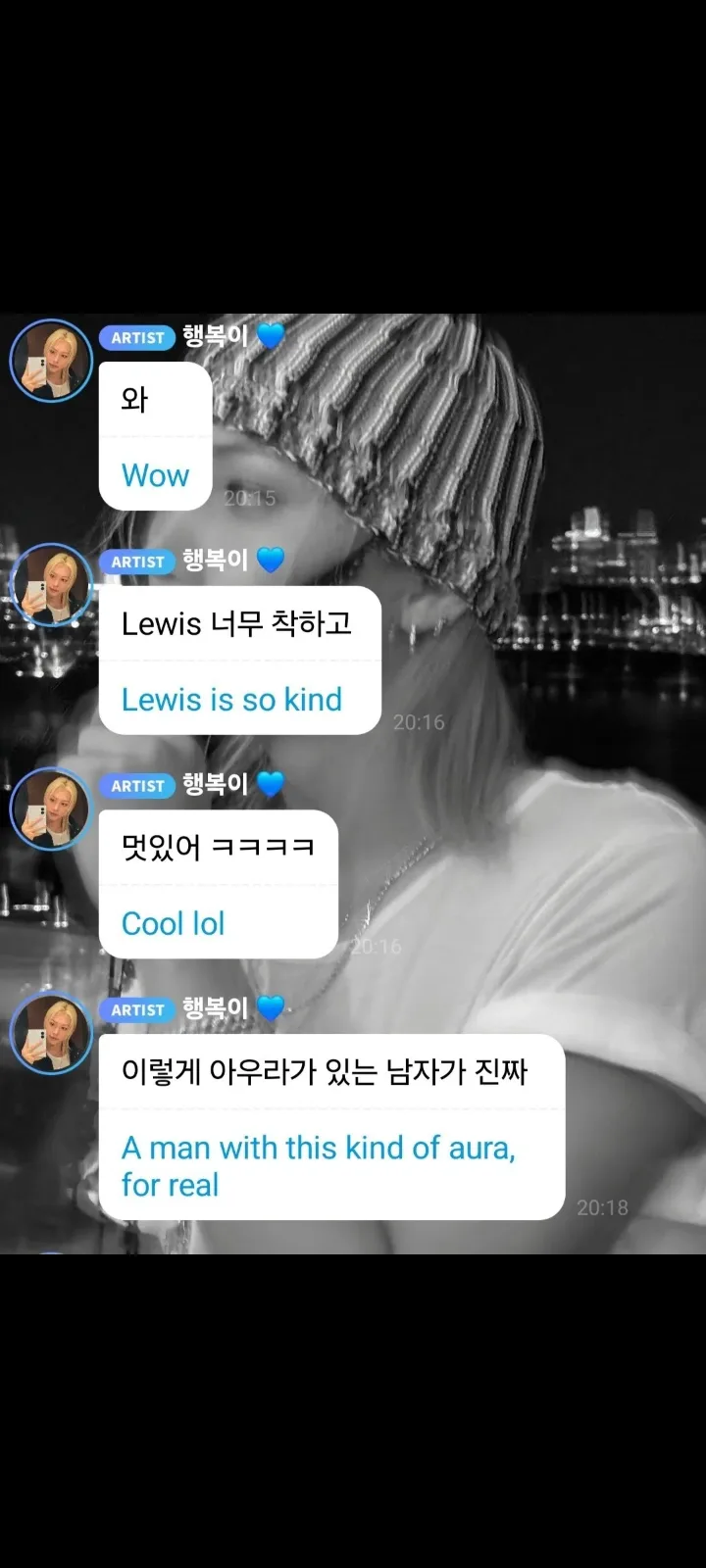Open artist avatar beside the "Wow" message
Viewport: 706px width, 1568px height.
51,361
